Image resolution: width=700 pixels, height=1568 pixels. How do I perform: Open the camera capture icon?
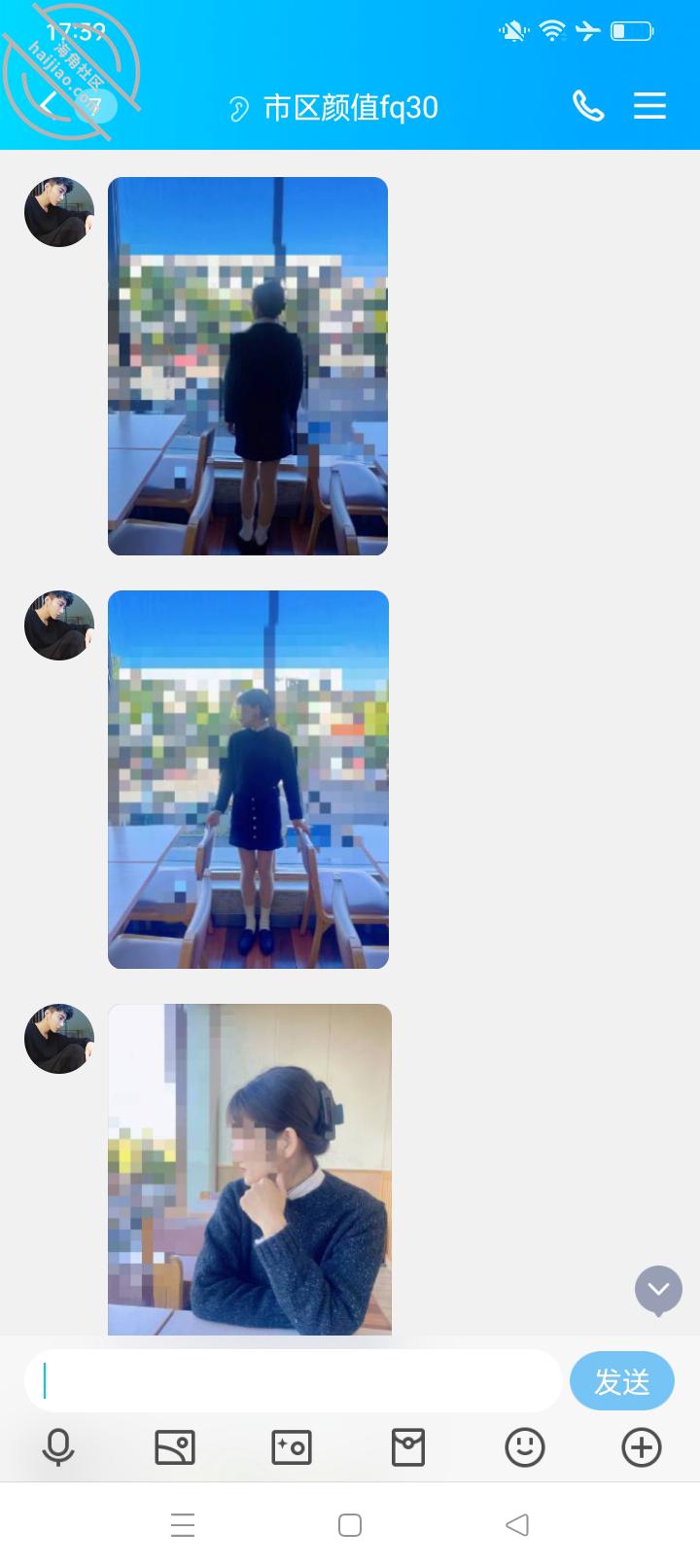click(292, 1447)
